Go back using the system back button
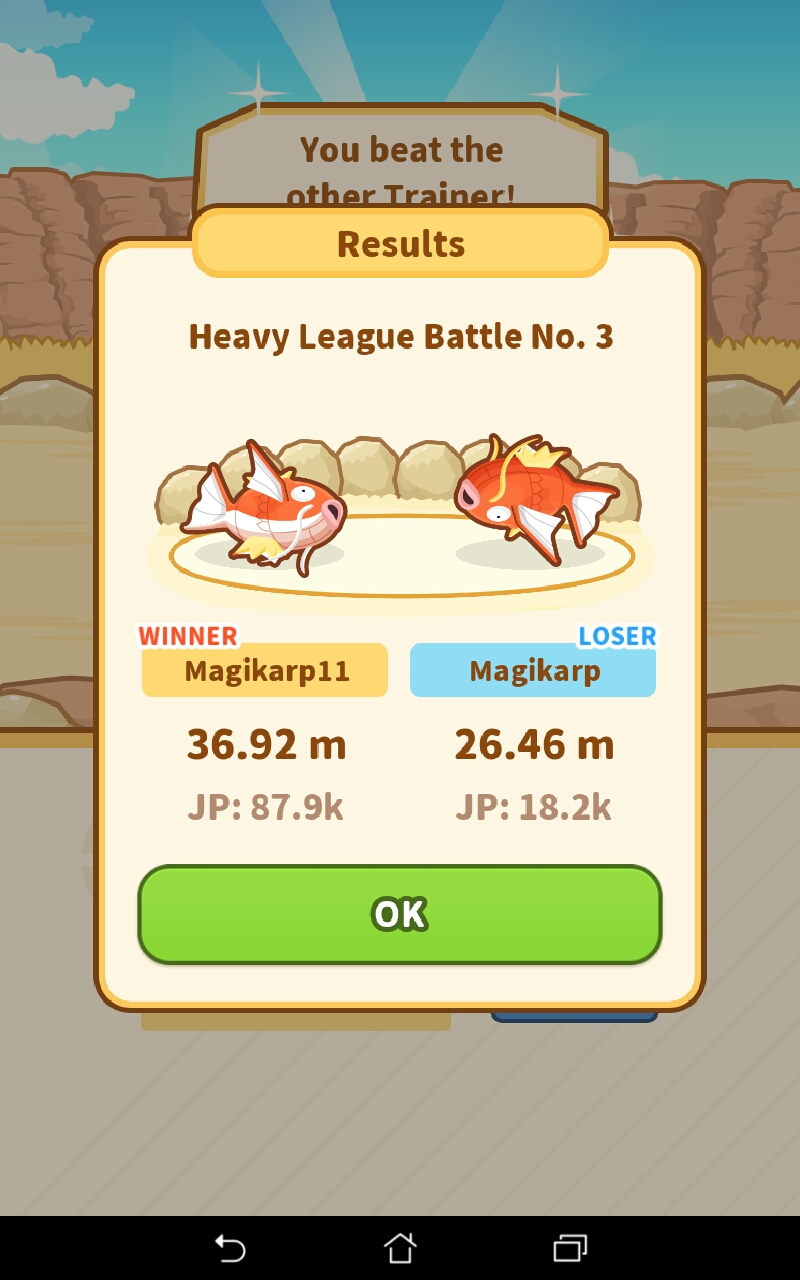This screenshot has width=800, height=1280. tap(230, 1247)
